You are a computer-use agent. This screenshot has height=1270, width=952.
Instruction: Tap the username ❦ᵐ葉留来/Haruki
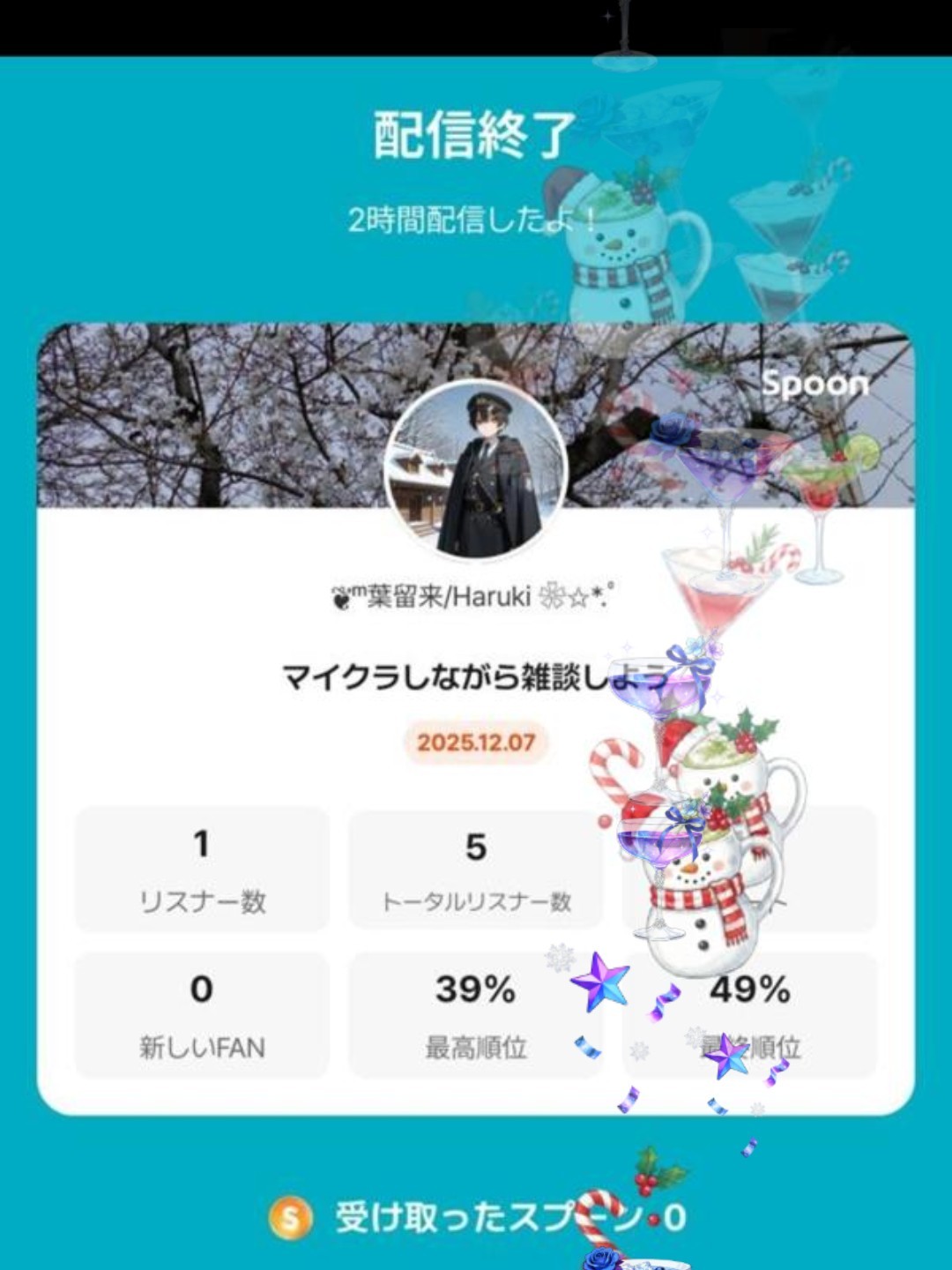click(x=476, y=598)
